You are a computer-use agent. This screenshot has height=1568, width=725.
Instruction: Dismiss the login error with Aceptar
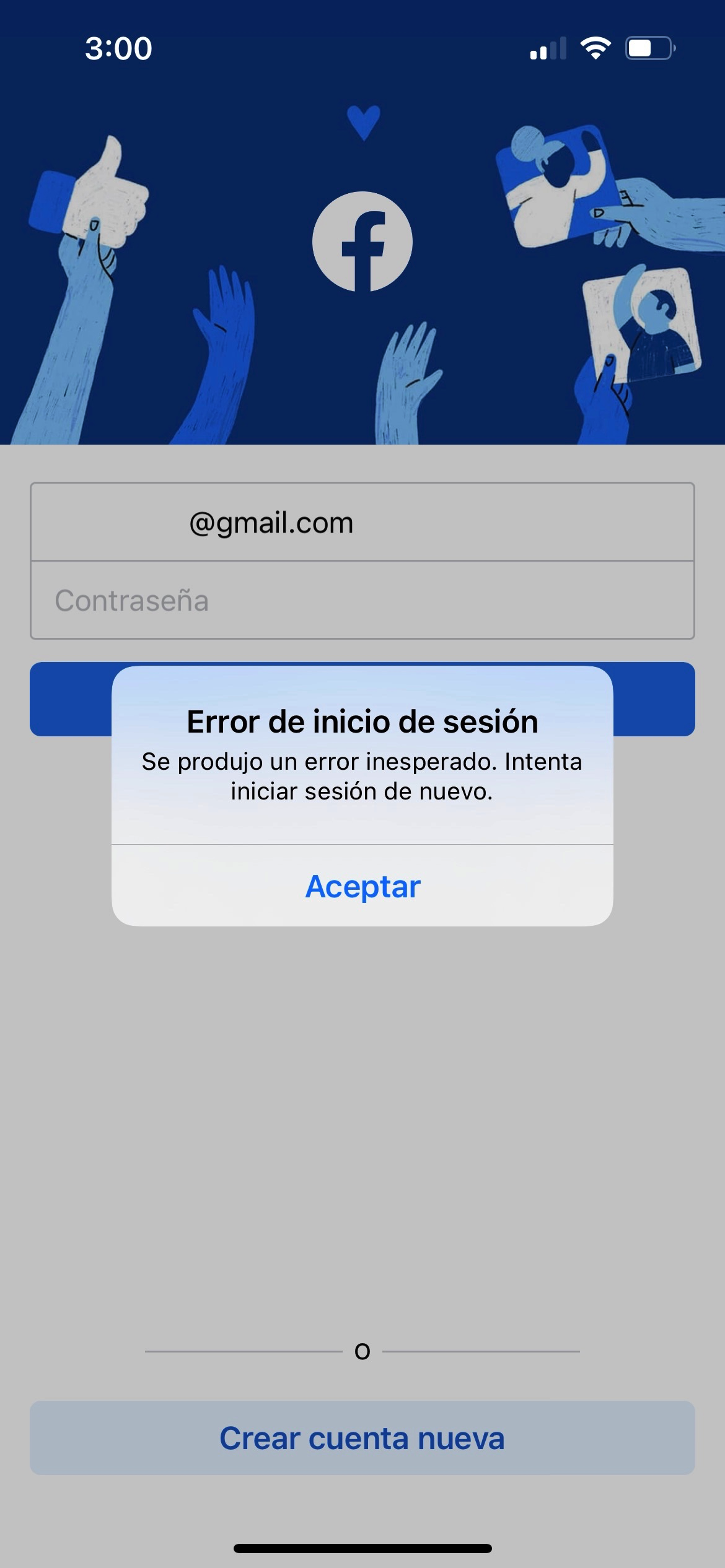click(362, 886)
